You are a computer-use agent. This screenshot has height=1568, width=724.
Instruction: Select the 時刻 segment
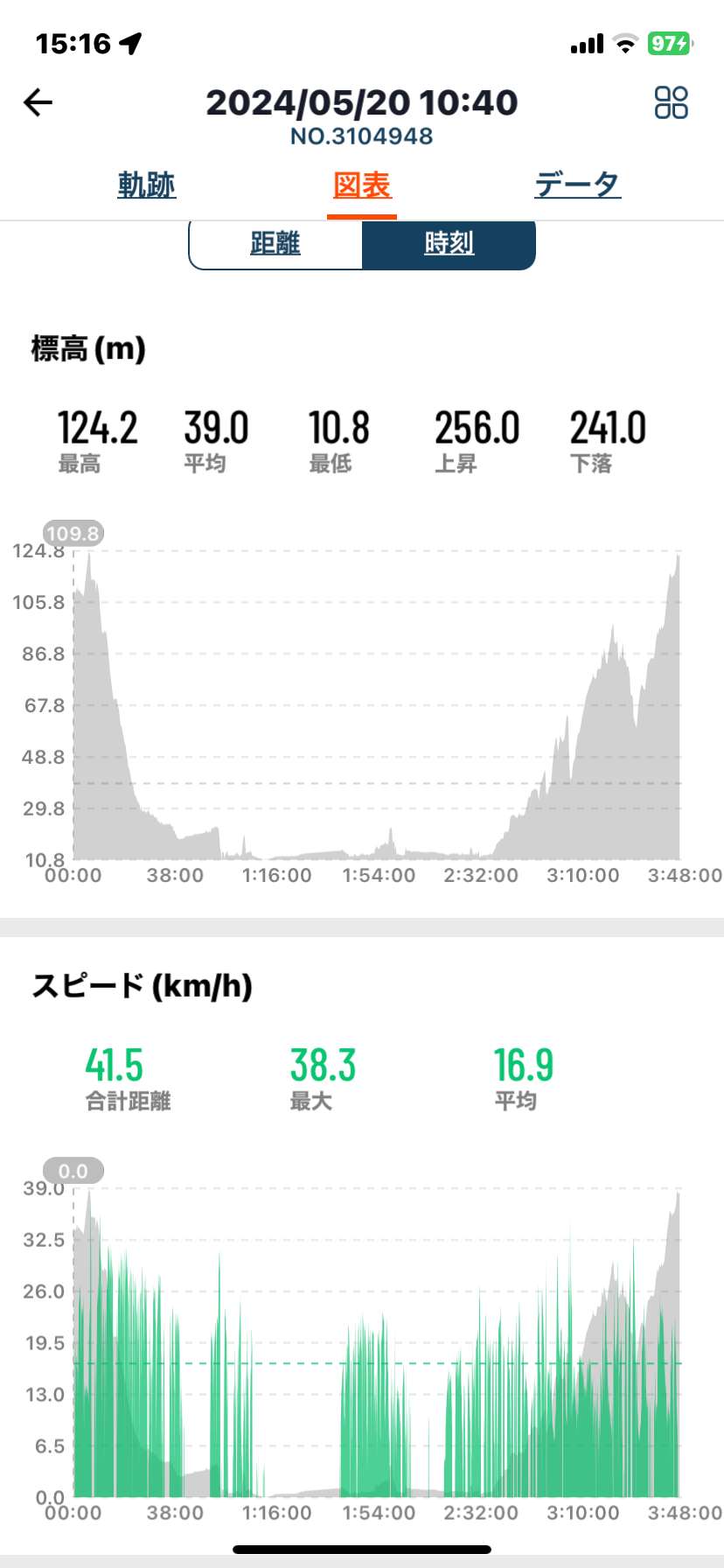[x=449, y=243]
